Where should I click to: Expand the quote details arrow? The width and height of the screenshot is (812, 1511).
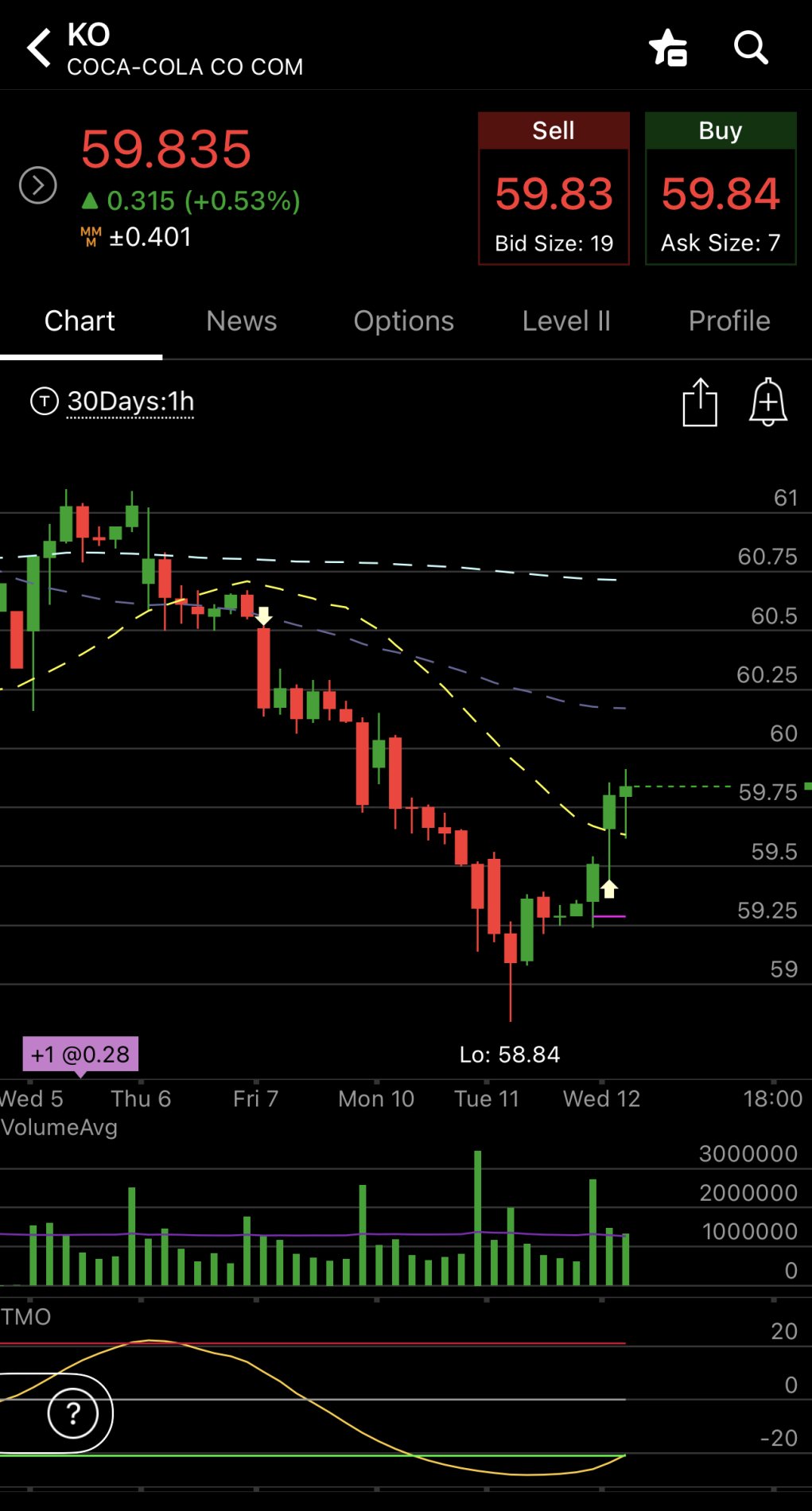[x=38, y=185]
